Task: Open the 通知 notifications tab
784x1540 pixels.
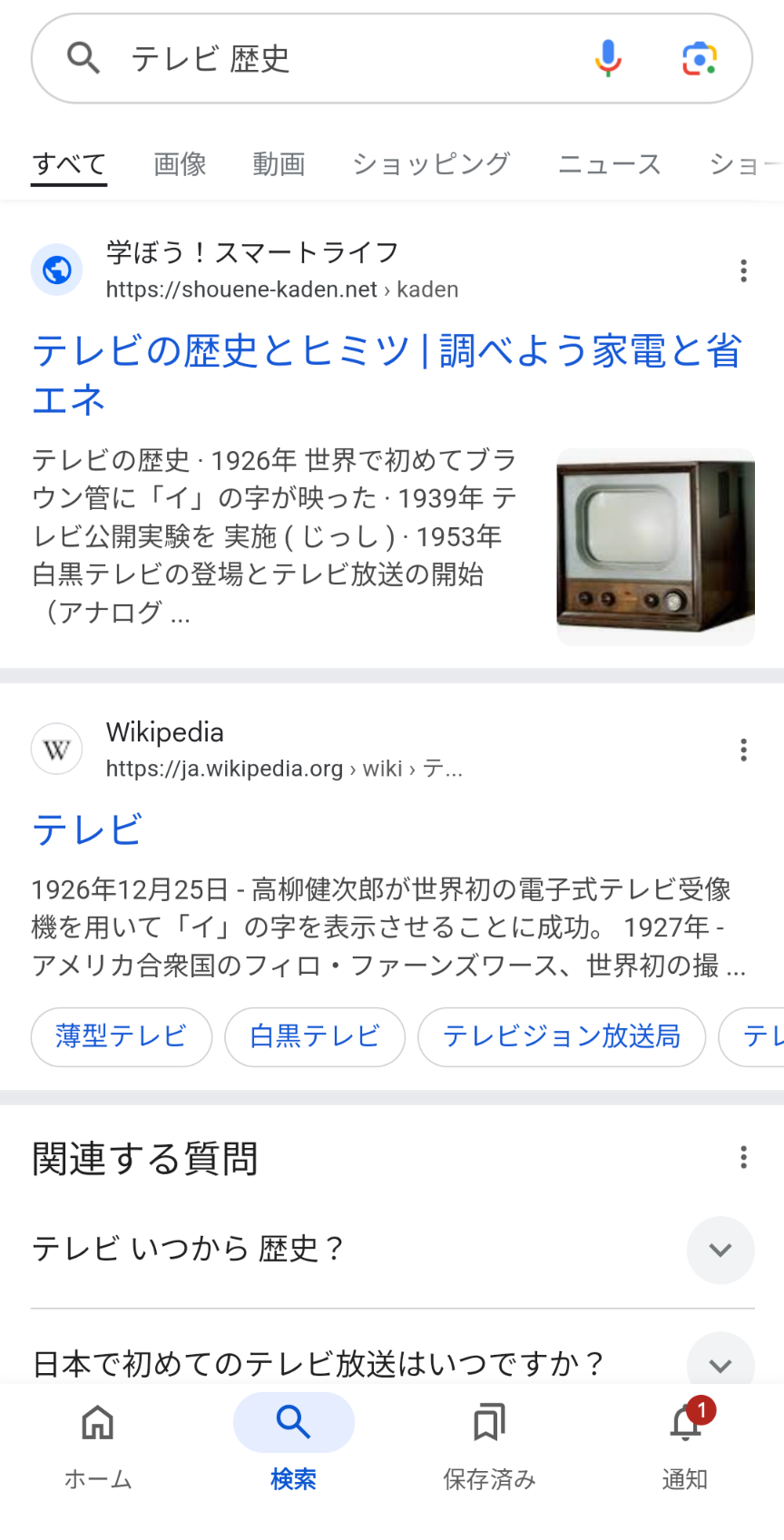Action: tap(685, 1441)
